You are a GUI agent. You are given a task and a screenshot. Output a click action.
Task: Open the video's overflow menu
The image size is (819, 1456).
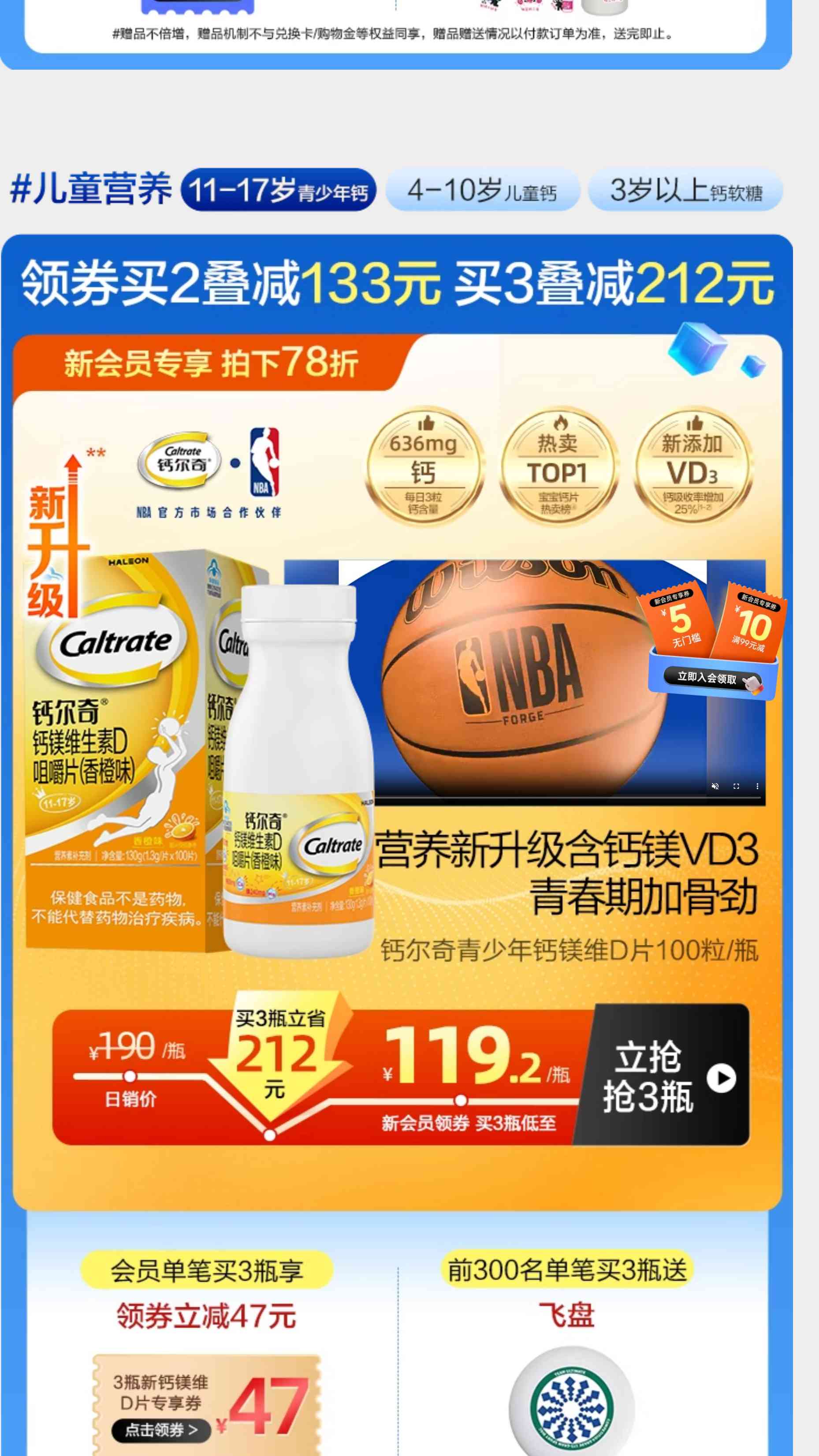[757, 786]
